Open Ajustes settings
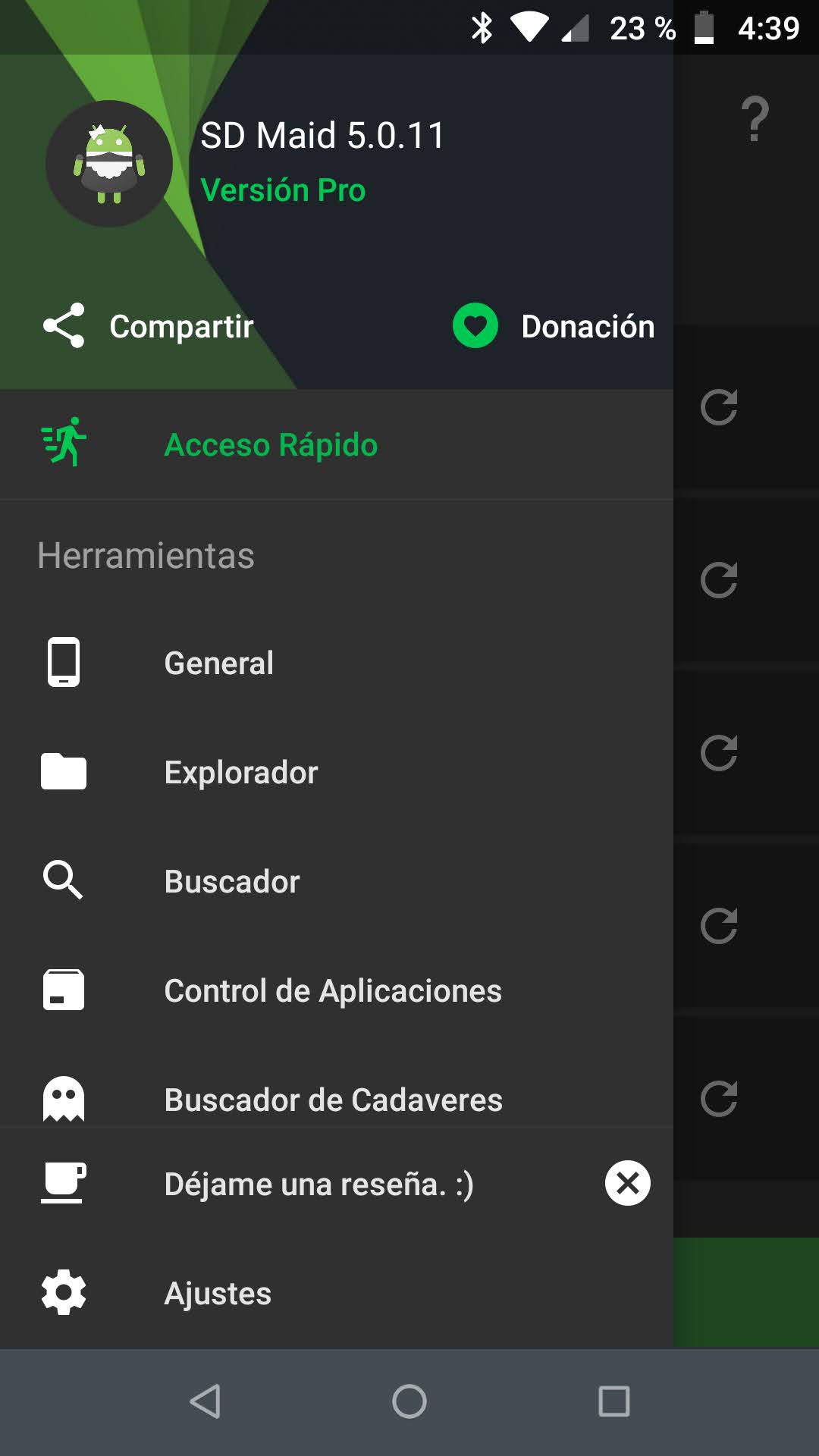The width and height of the screenshot is (819, 1456). pos(218,1294)
